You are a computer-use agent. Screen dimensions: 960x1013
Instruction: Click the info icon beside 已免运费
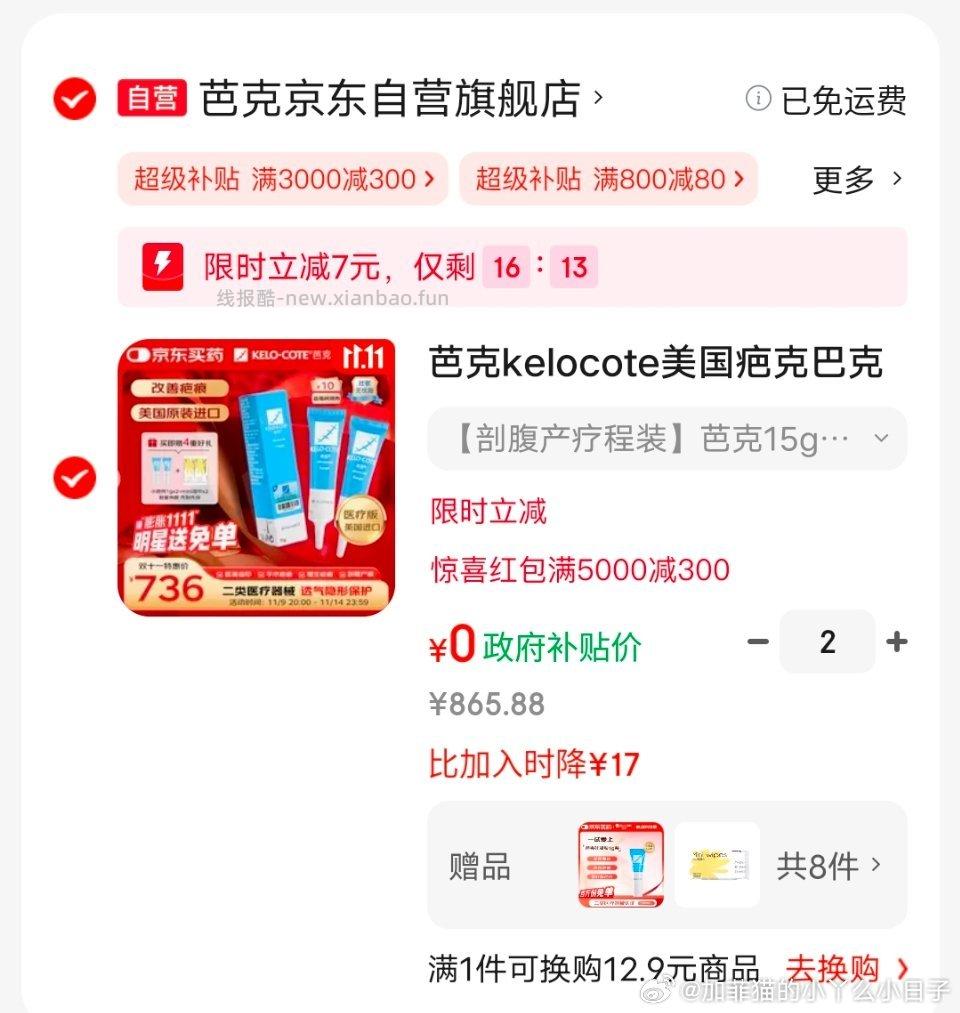tap(758, 99)
